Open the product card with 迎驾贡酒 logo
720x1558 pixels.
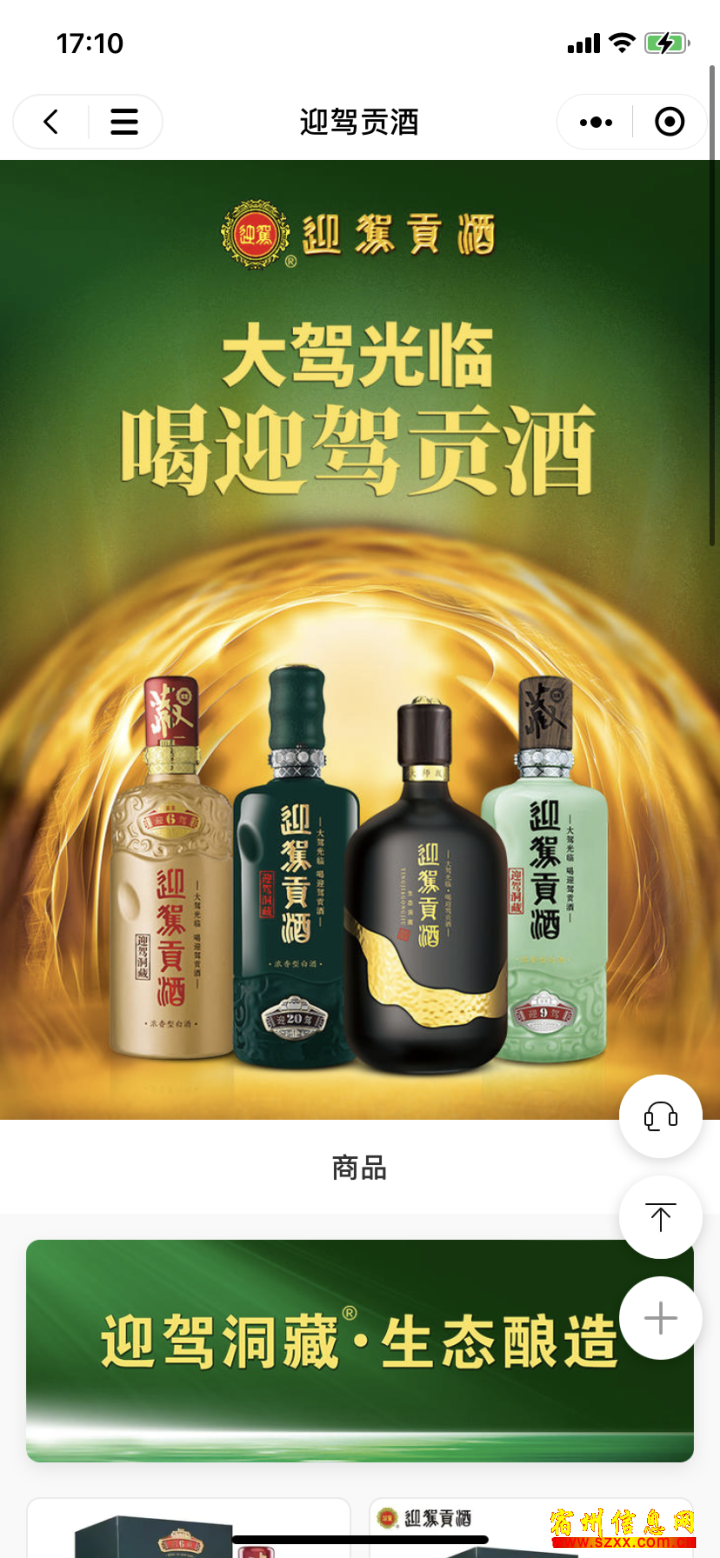[531, 1527]
